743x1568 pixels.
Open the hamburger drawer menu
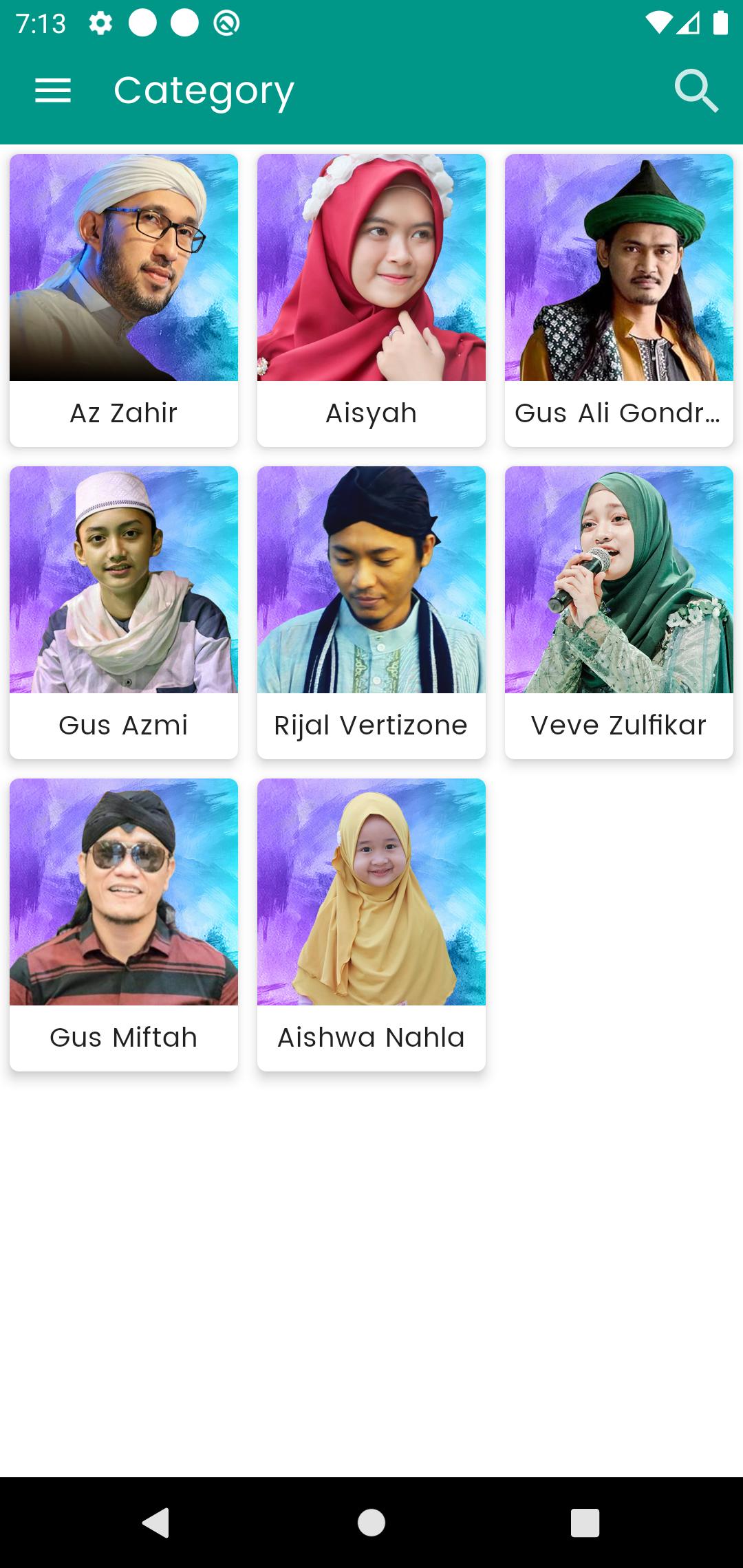pos(53,91)
